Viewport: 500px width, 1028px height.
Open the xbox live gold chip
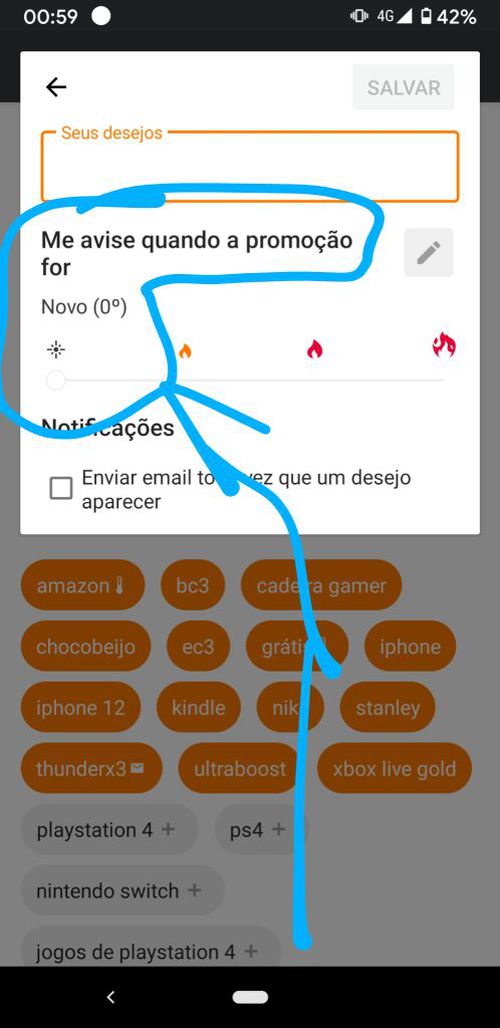tap(394, 768)
